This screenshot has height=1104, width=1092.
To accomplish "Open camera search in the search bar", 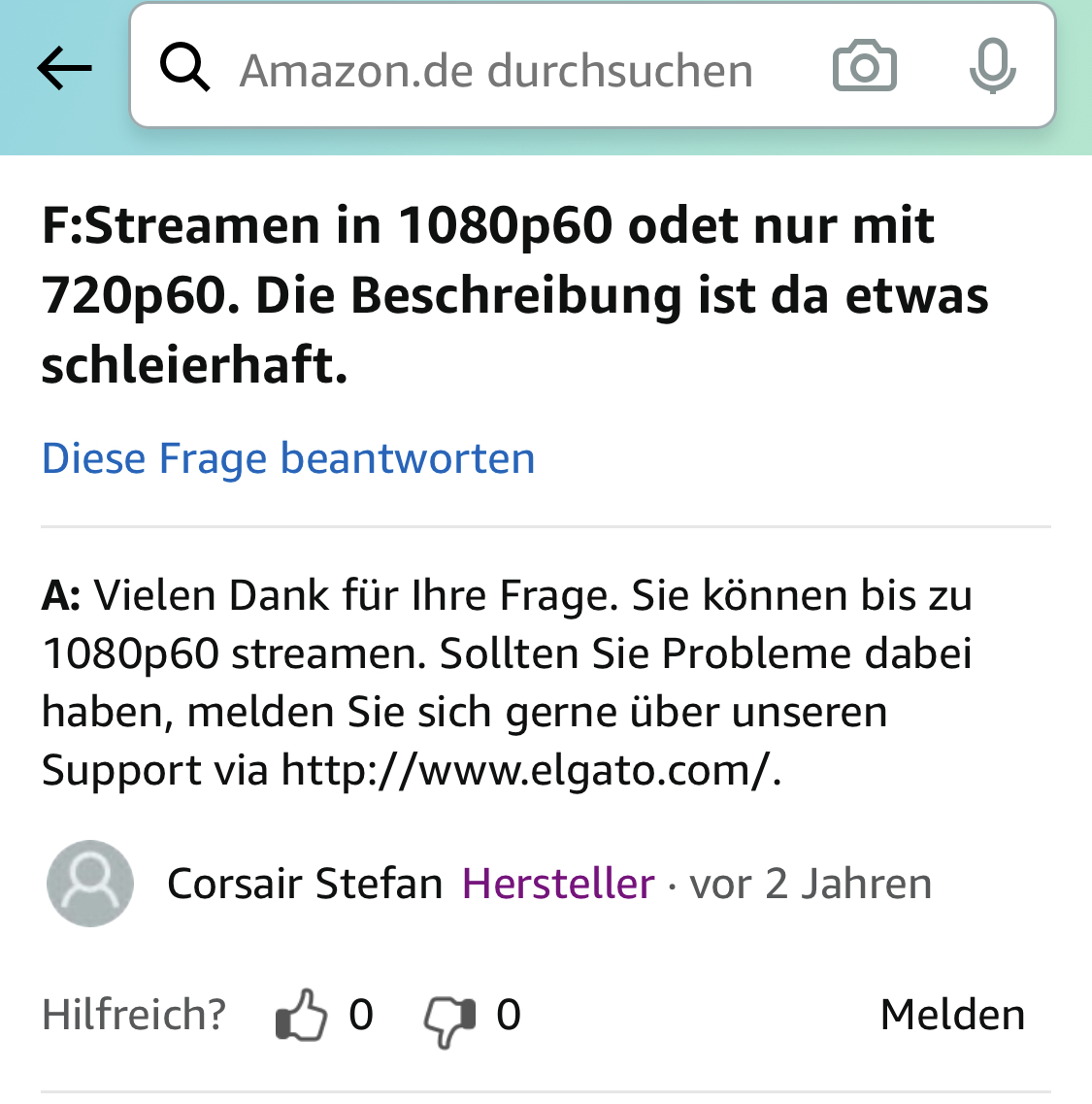I will click(864, 67).
